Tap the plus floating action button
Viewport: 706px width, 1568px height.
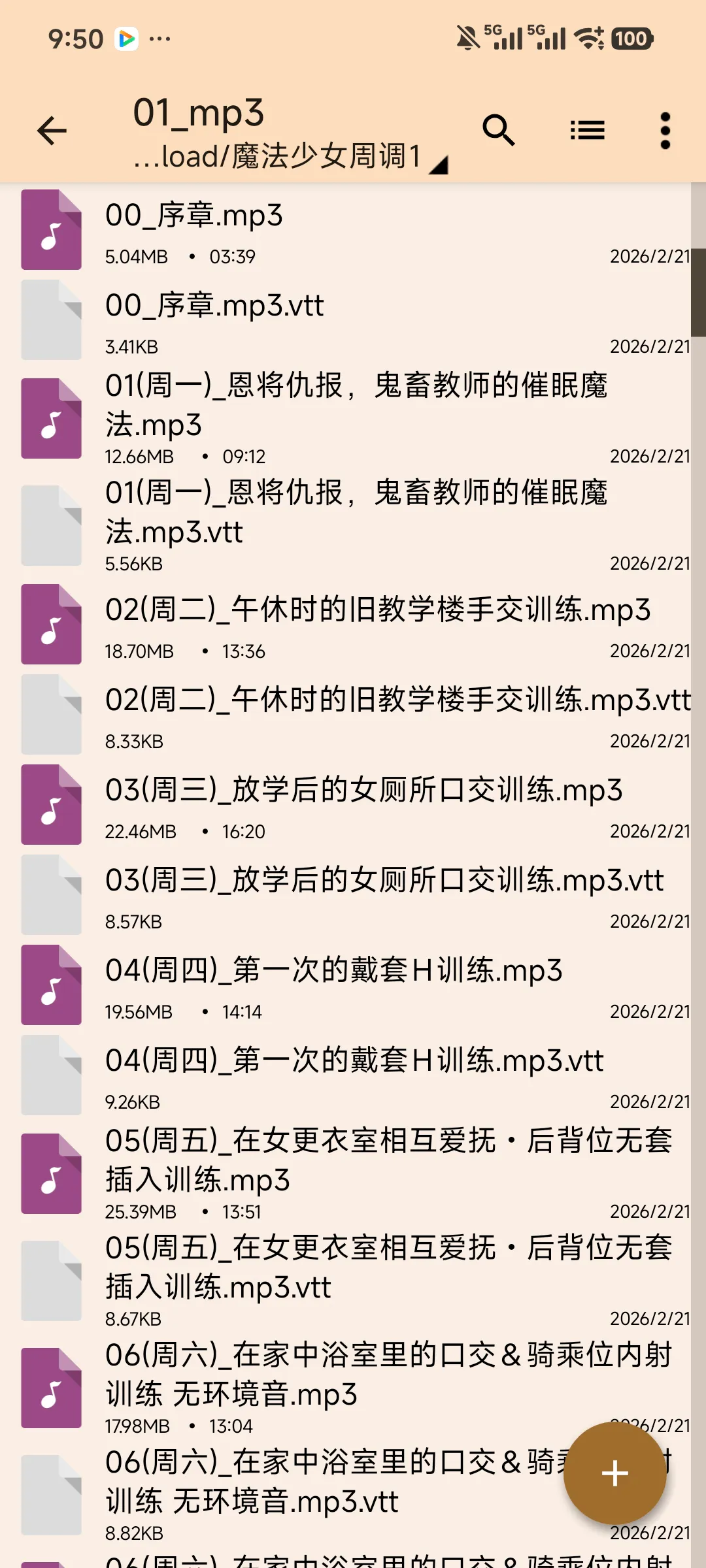tap(614, 1473)
